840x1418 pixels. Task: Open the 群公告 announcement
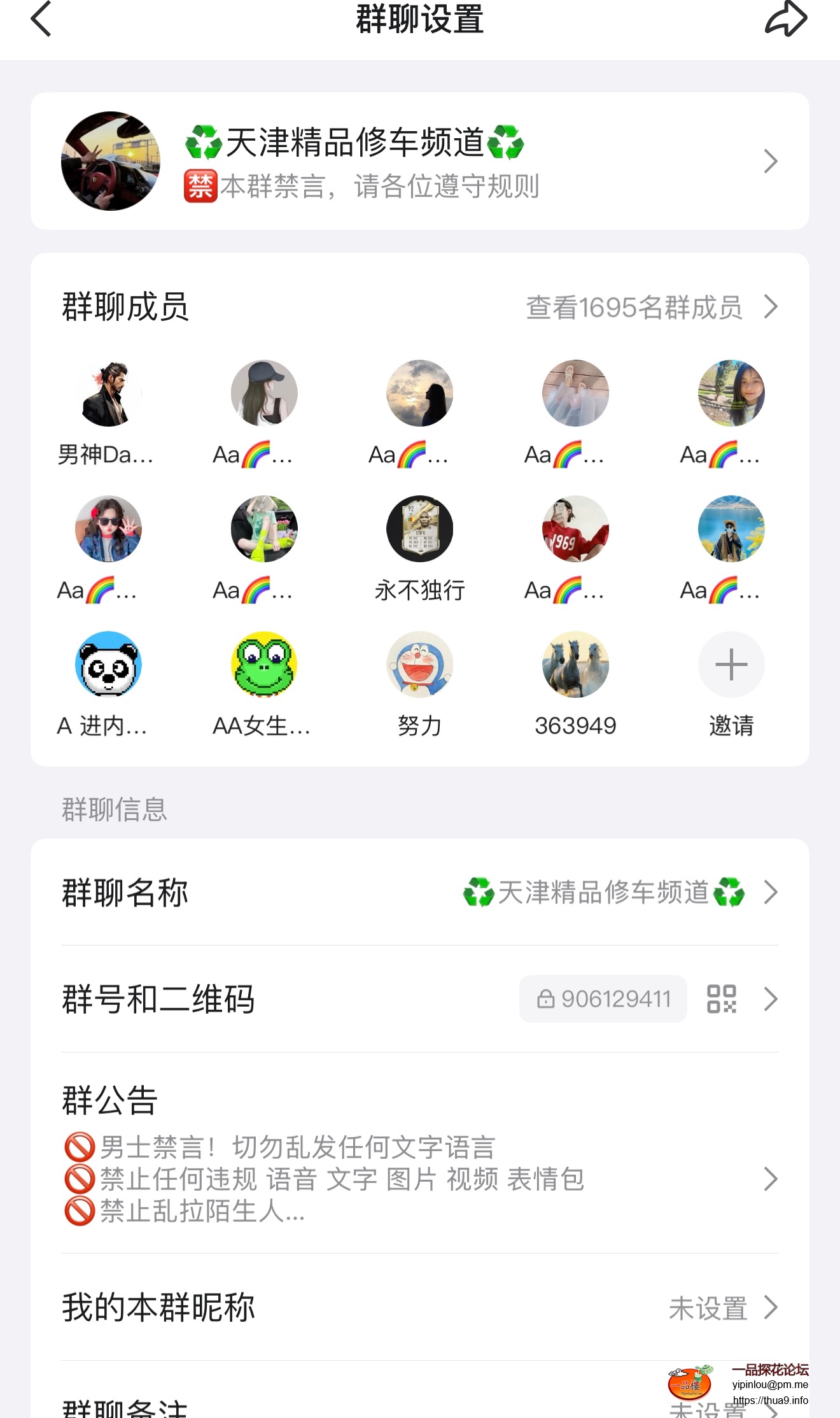(x=420, y=1152)
